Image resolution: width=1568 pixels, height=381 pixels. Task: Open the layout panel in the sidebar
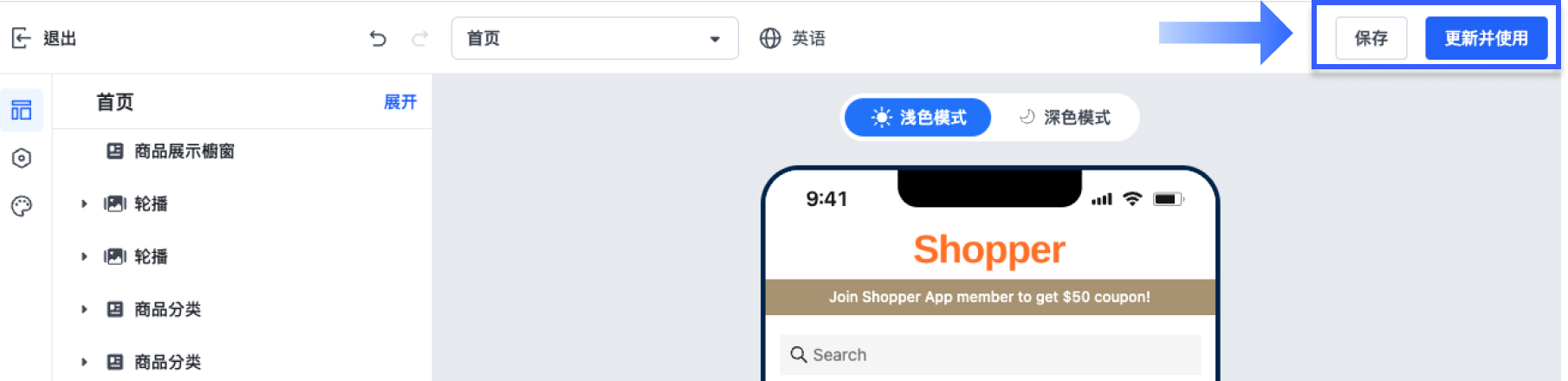coord(22,110)
